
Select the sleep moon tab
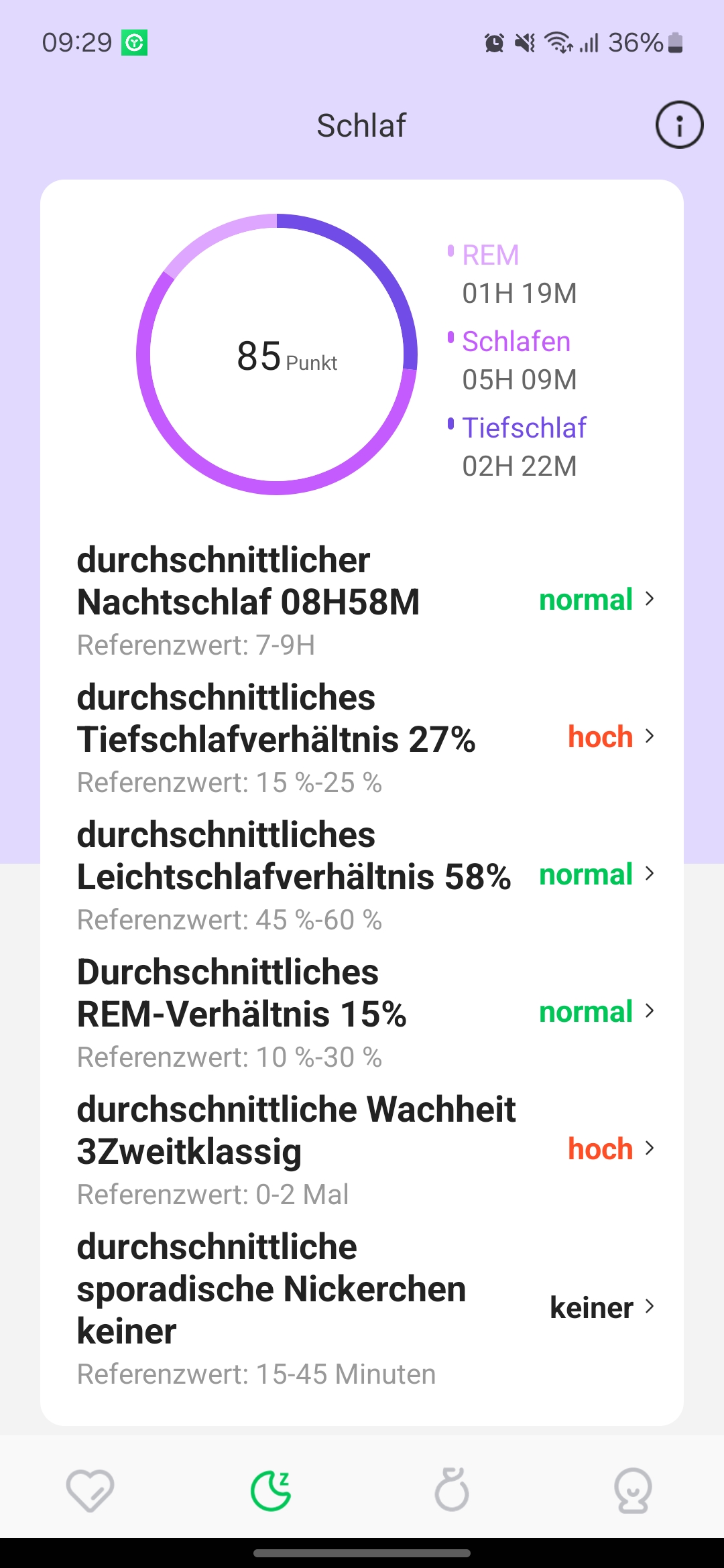tap(271, 1491)
